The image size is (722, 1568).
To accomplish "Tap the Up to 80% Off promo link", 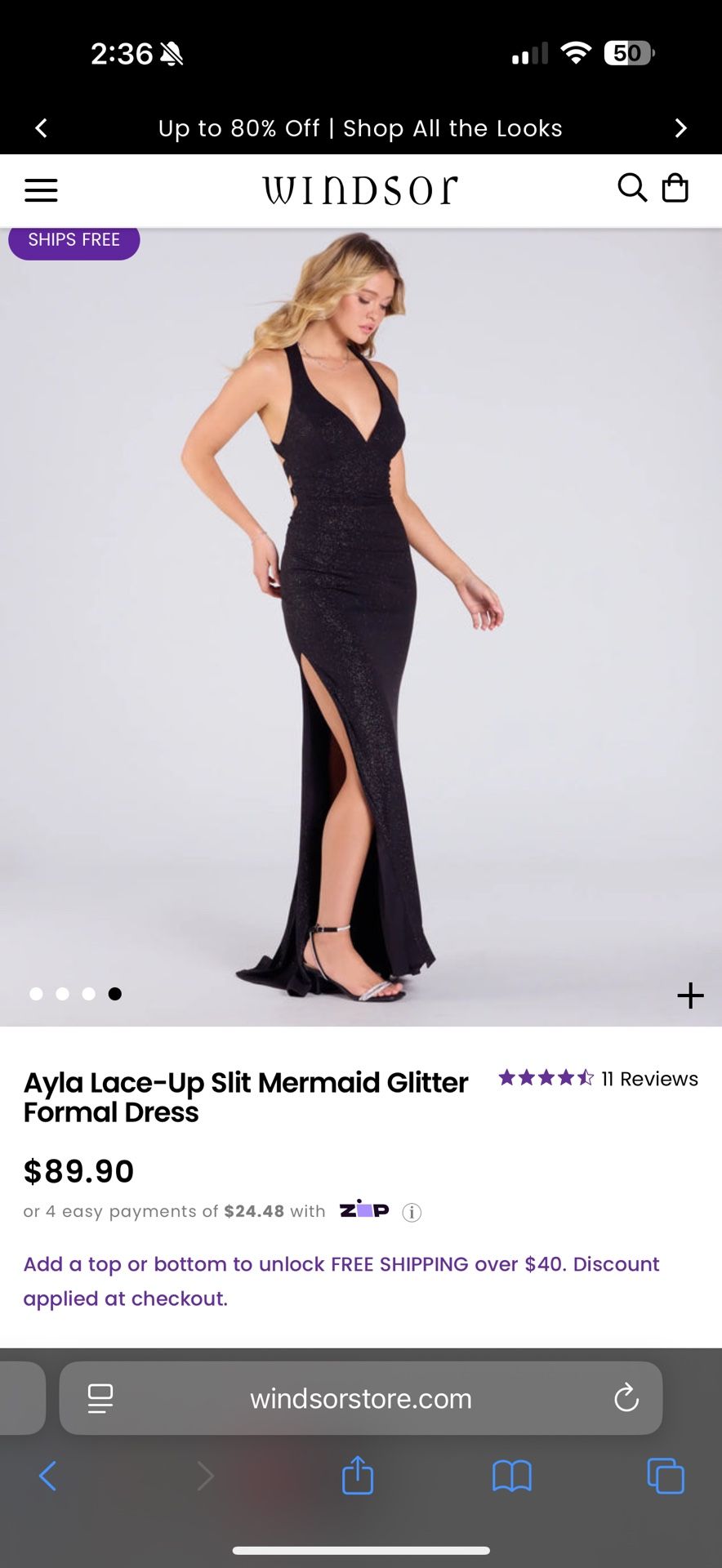I will [x=360, y=128].
